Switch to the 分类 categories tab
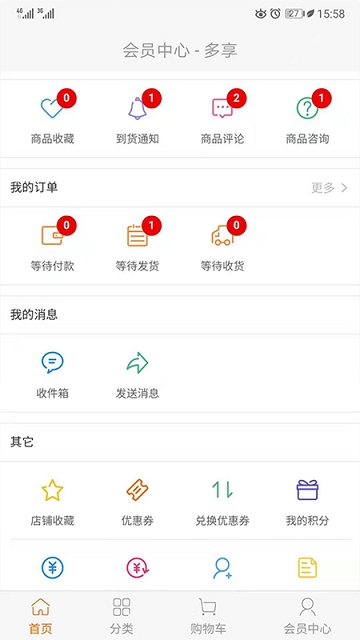Viewport: 360px width, 640px height. coord(122,616)
